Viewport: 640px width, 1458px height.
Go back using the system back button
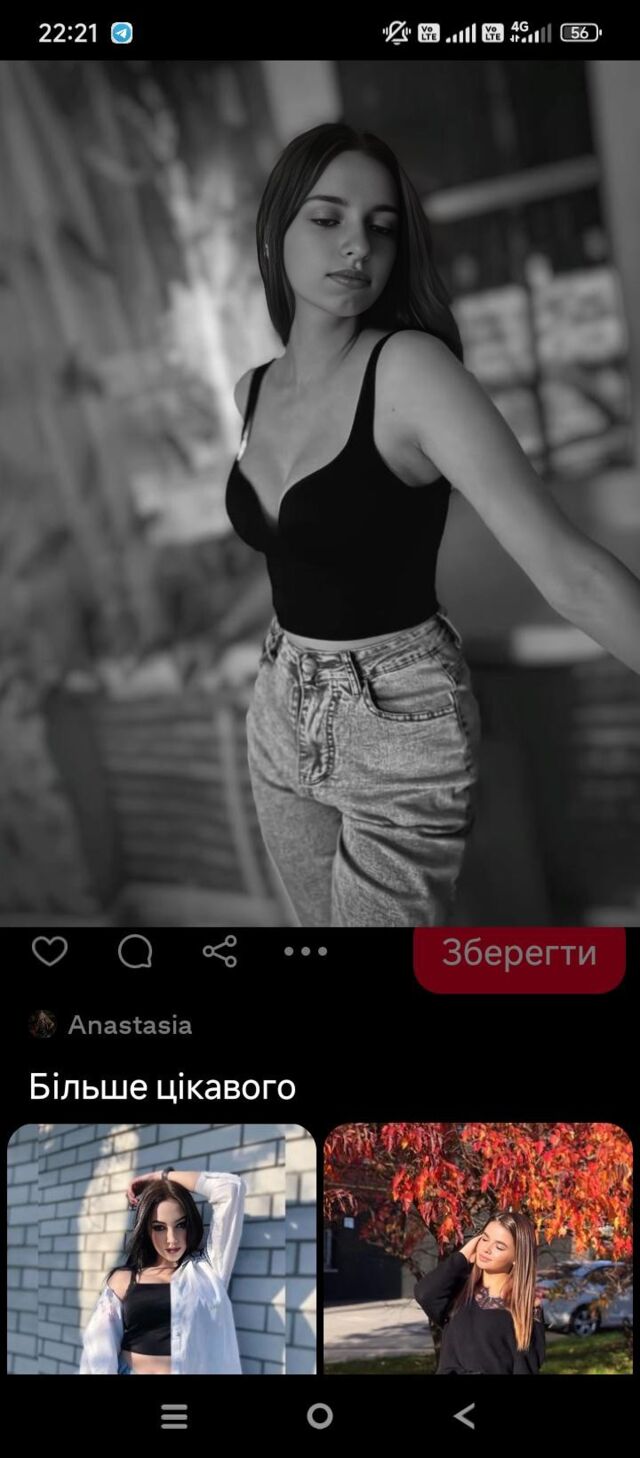point(464,1415)
